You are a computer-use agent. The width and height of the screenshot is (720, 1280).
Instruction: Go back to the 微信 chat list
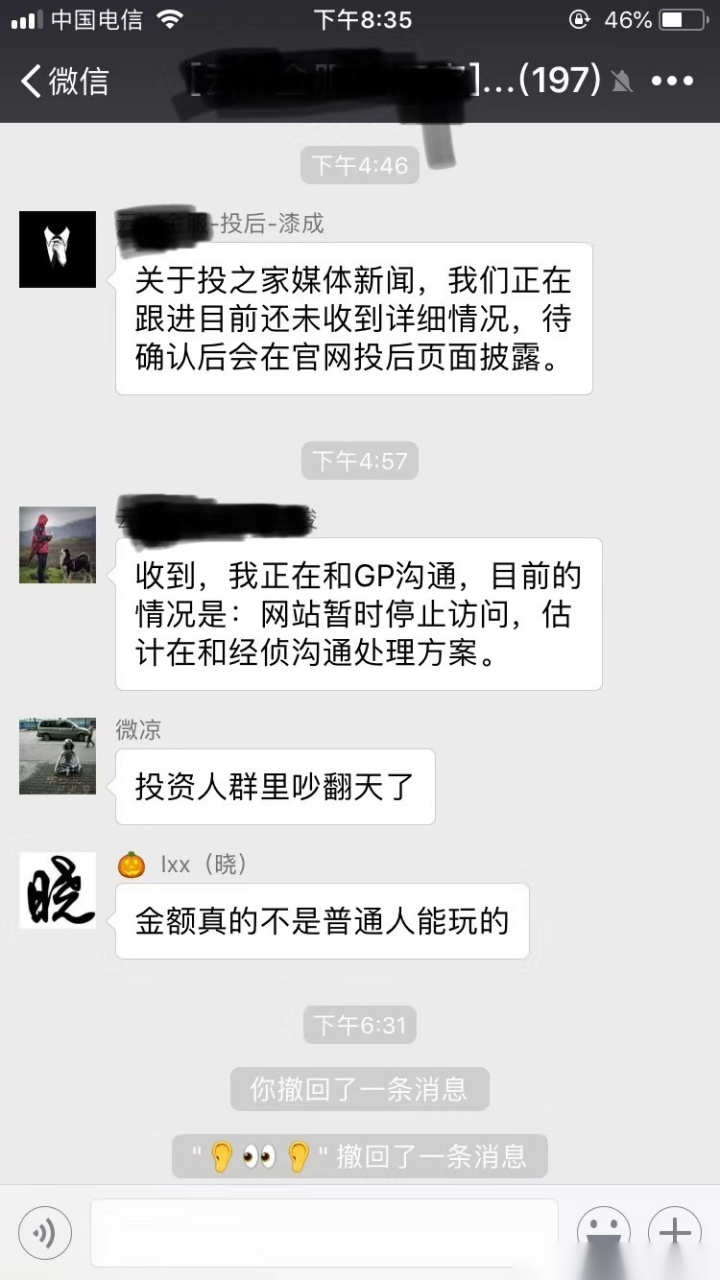(65, 81)
